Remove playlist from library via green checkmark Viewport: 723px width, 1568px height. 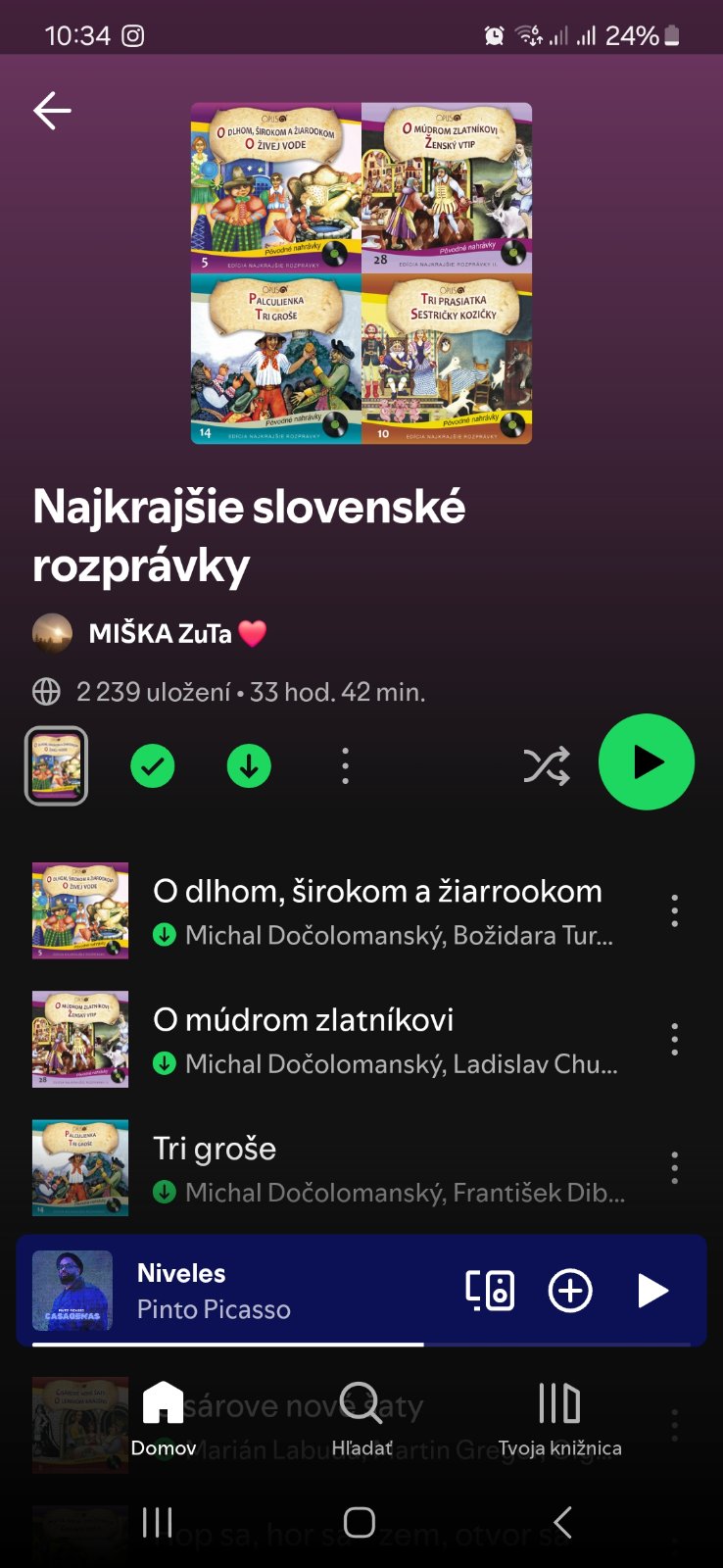(153, 766)
